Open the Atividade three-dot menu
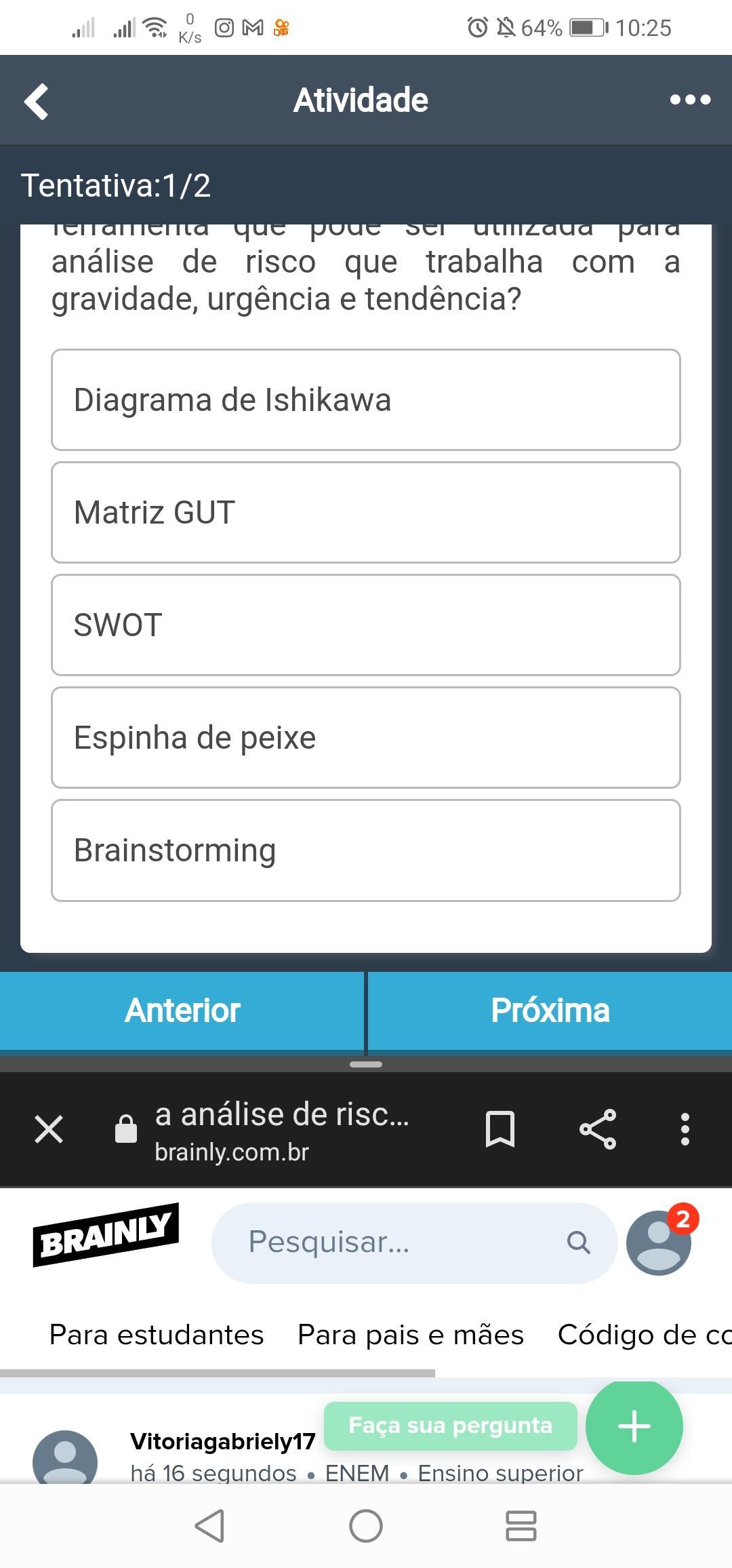 (689, 100)
